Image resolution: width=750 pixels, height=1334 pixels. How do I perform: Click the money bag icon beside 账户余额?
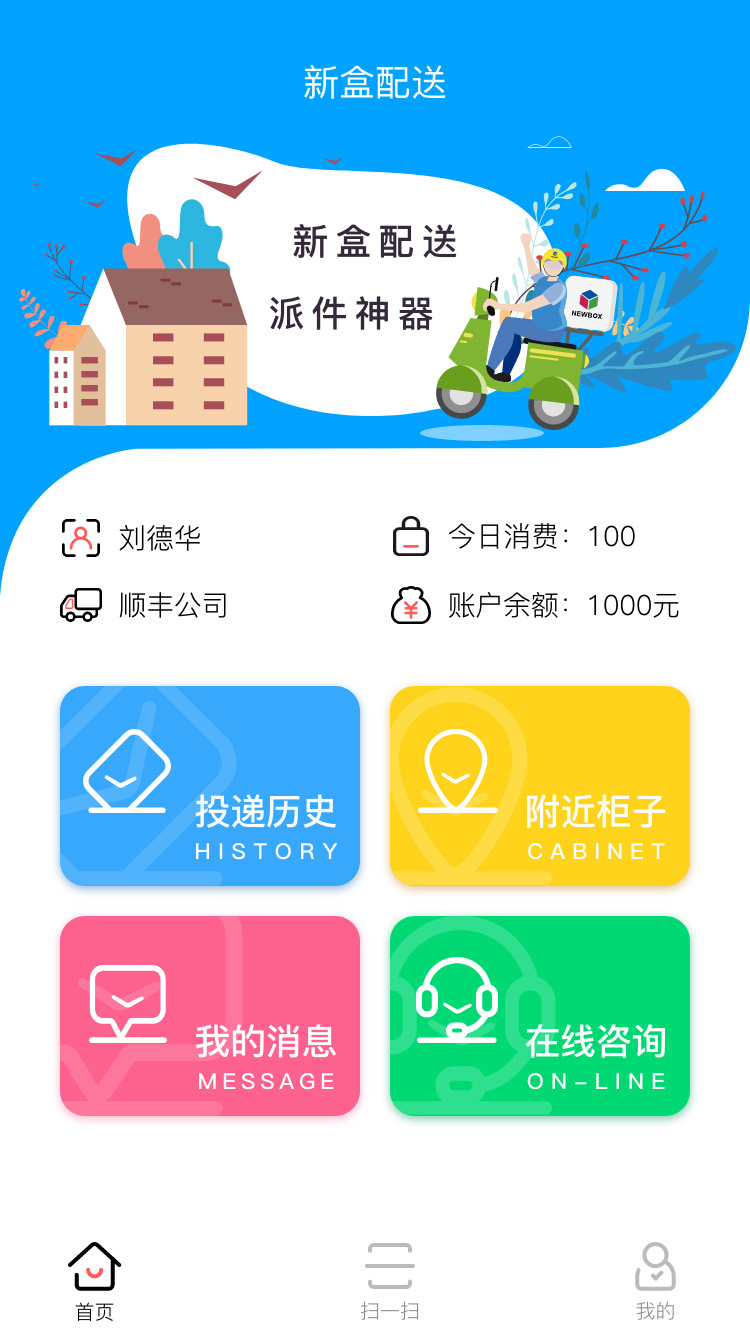tap(412, 604)
